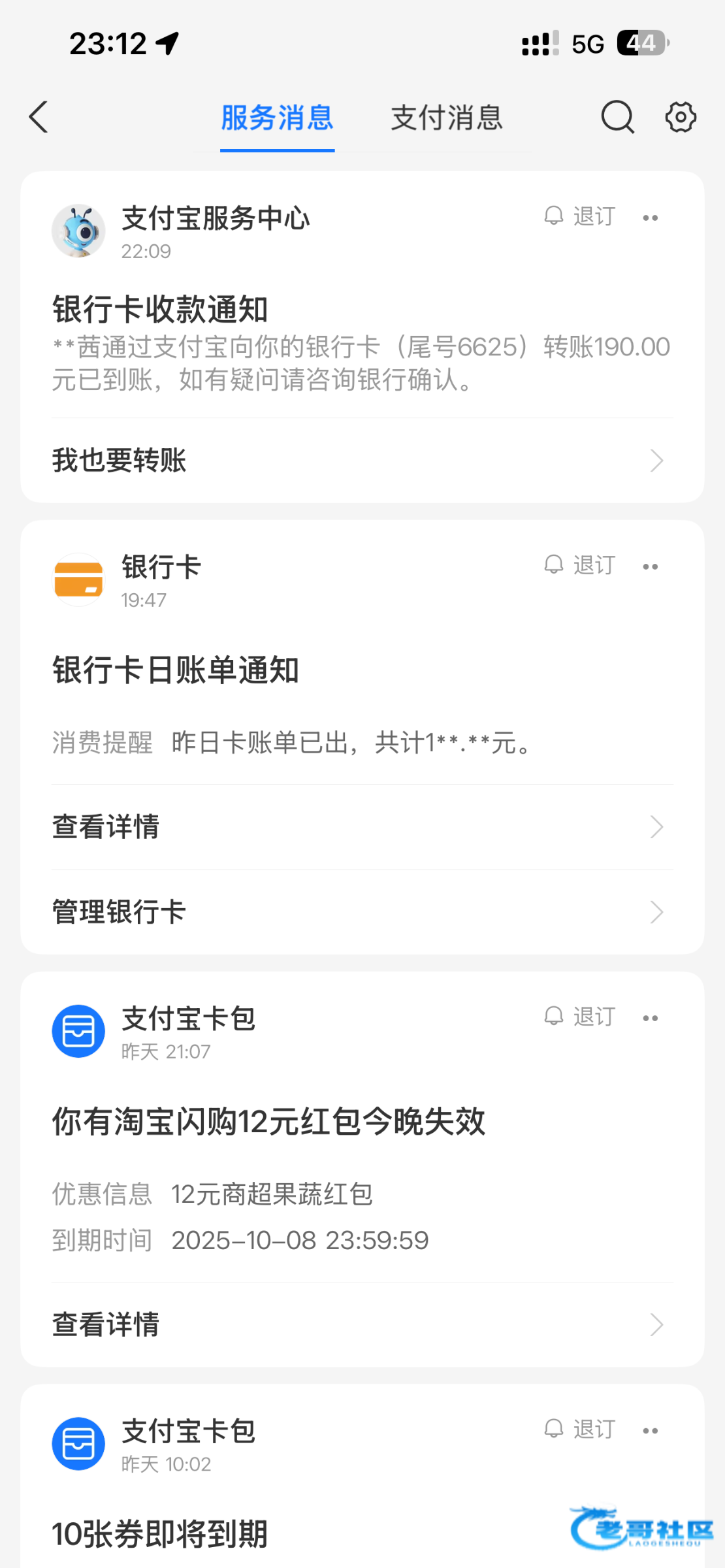Unsubscribe (退订) from 支付宝服务中心
The width and height of the screenshot is (725, 1568).
pyautogui.click(x=580, y=216)
